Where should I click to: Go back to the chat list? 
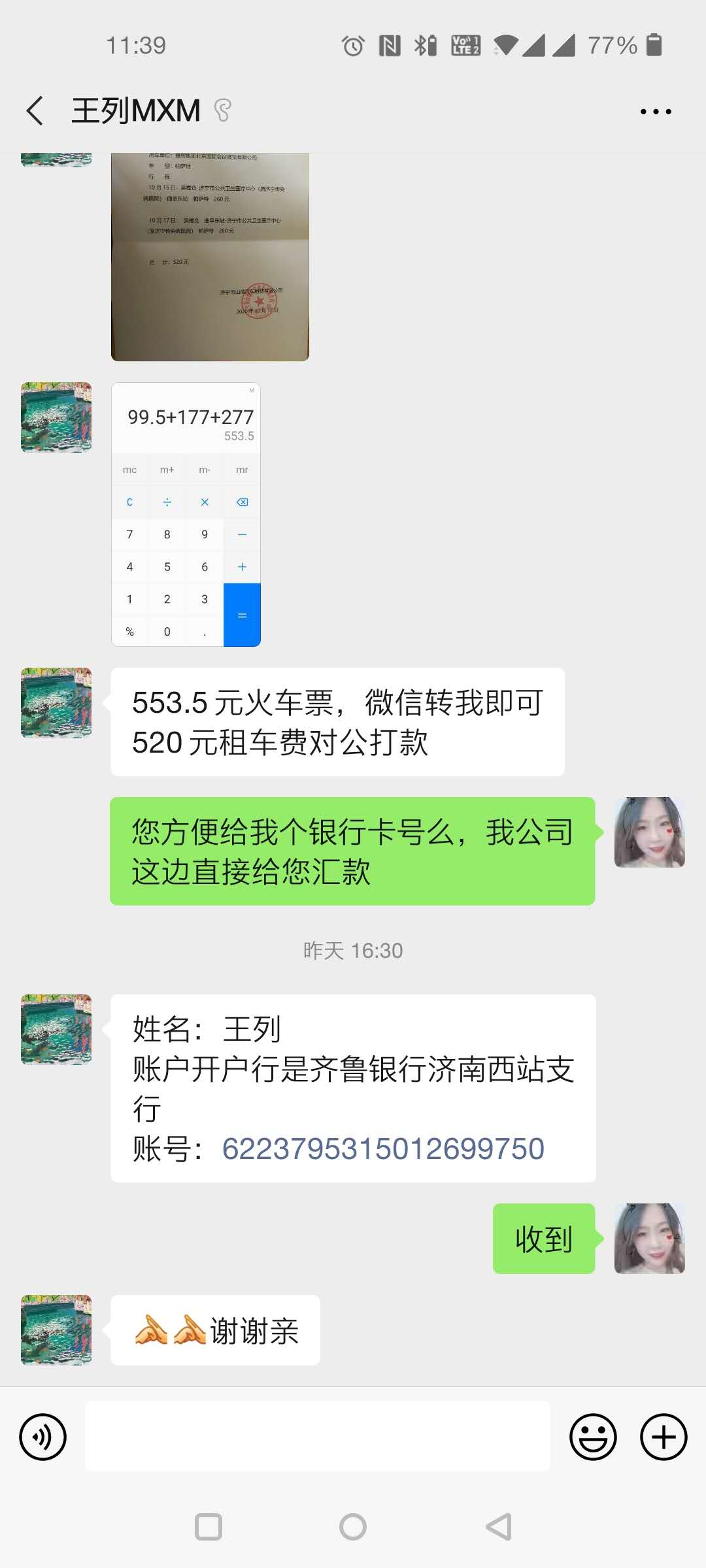pyautogui.click(x=35, y=110)
